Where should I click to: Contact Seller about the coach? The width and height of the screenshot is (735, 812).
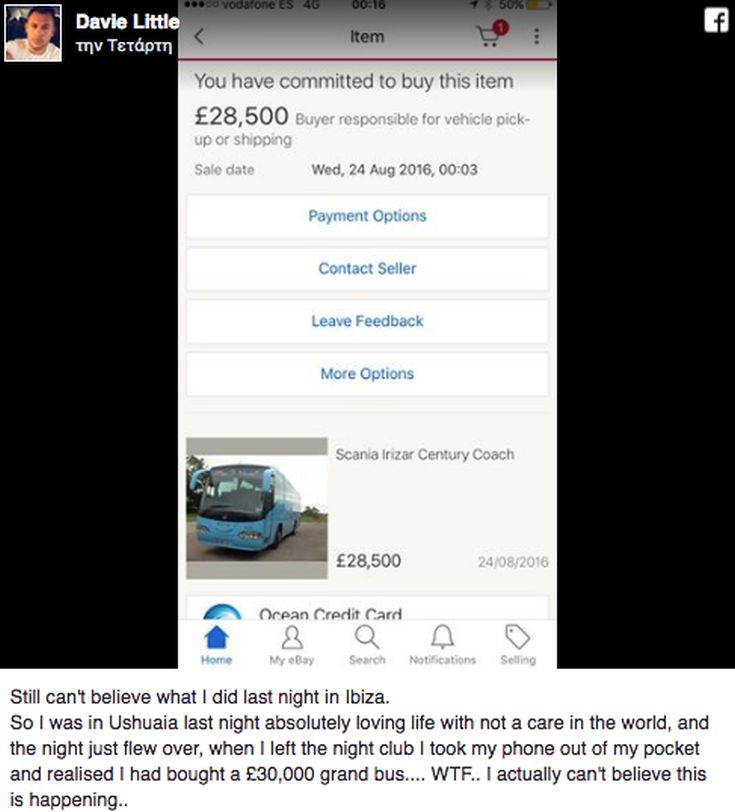[367, 268]
